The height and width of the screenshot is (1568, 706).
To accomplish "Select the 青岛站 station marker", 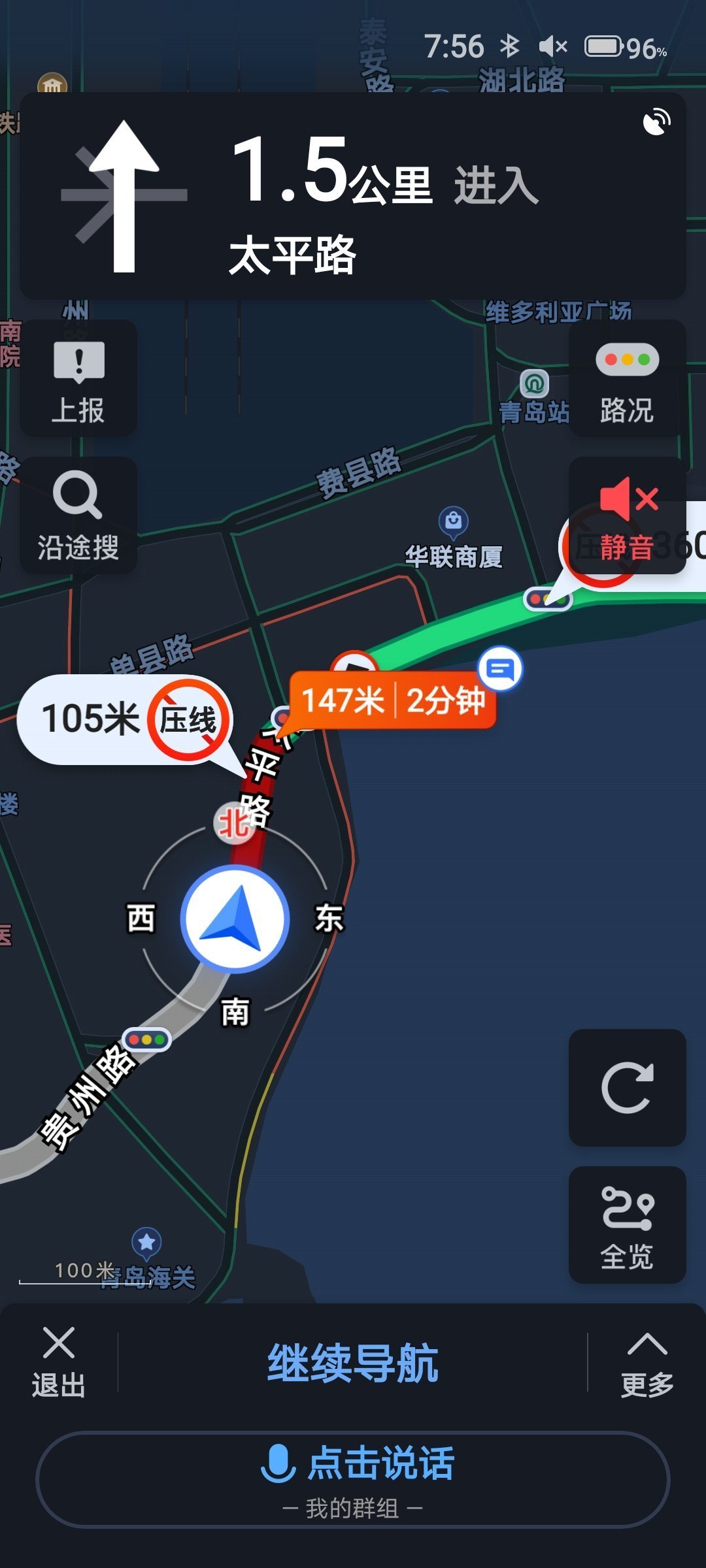I will [534, 385].
